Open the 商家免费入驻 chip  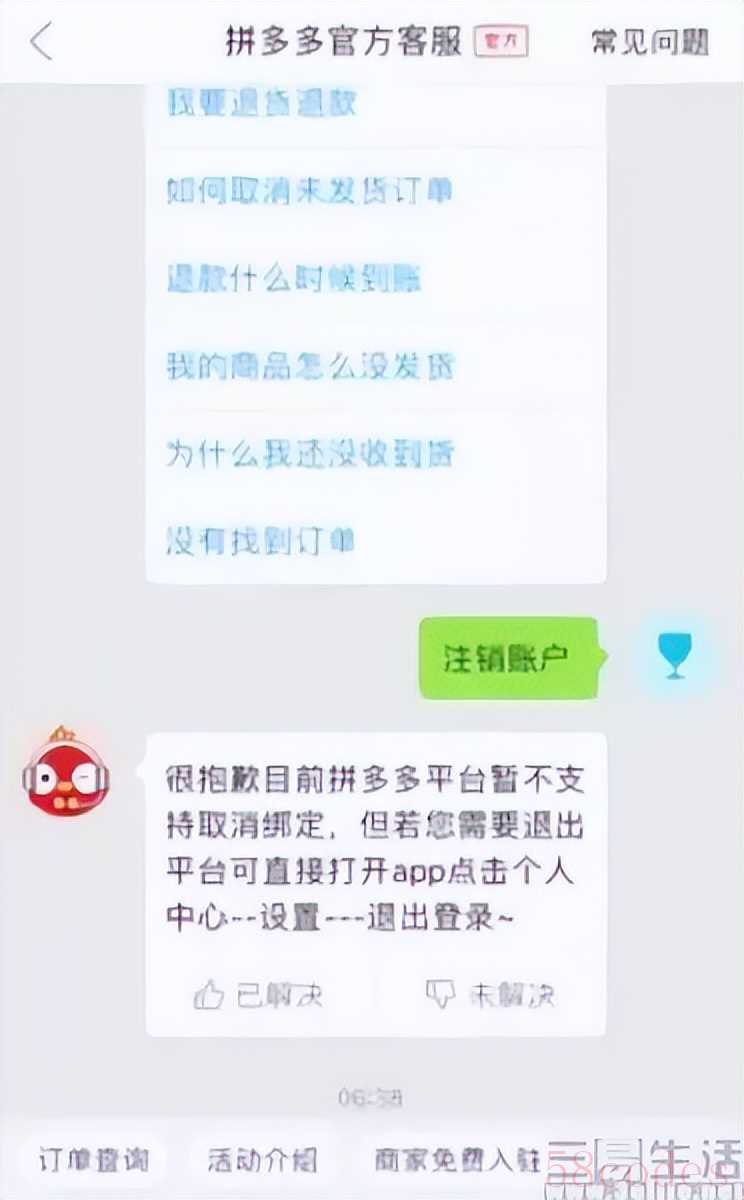coord(457,1160)
